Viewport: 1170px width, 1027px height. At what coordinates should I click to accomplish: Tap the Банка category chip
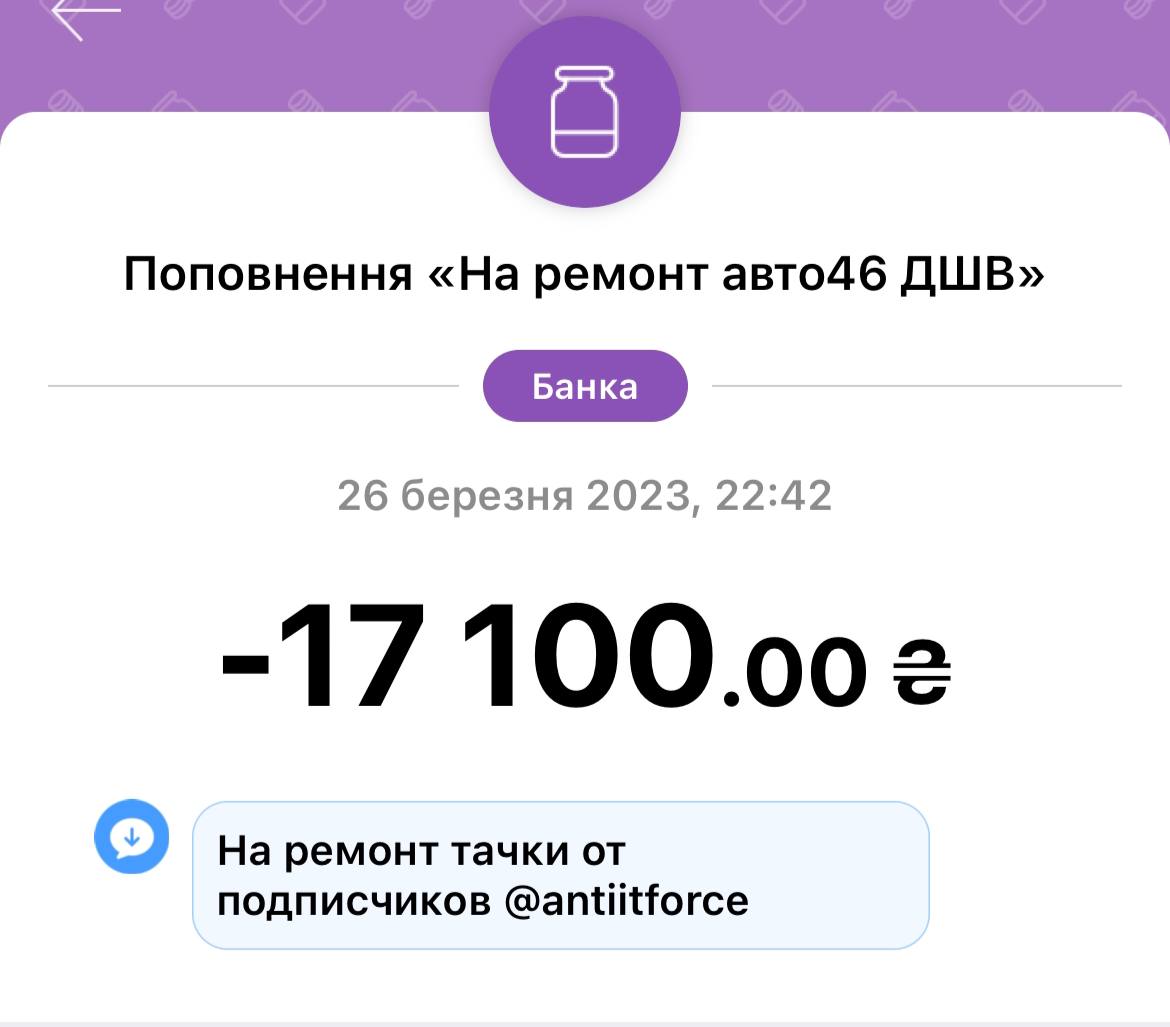point(585,386)
